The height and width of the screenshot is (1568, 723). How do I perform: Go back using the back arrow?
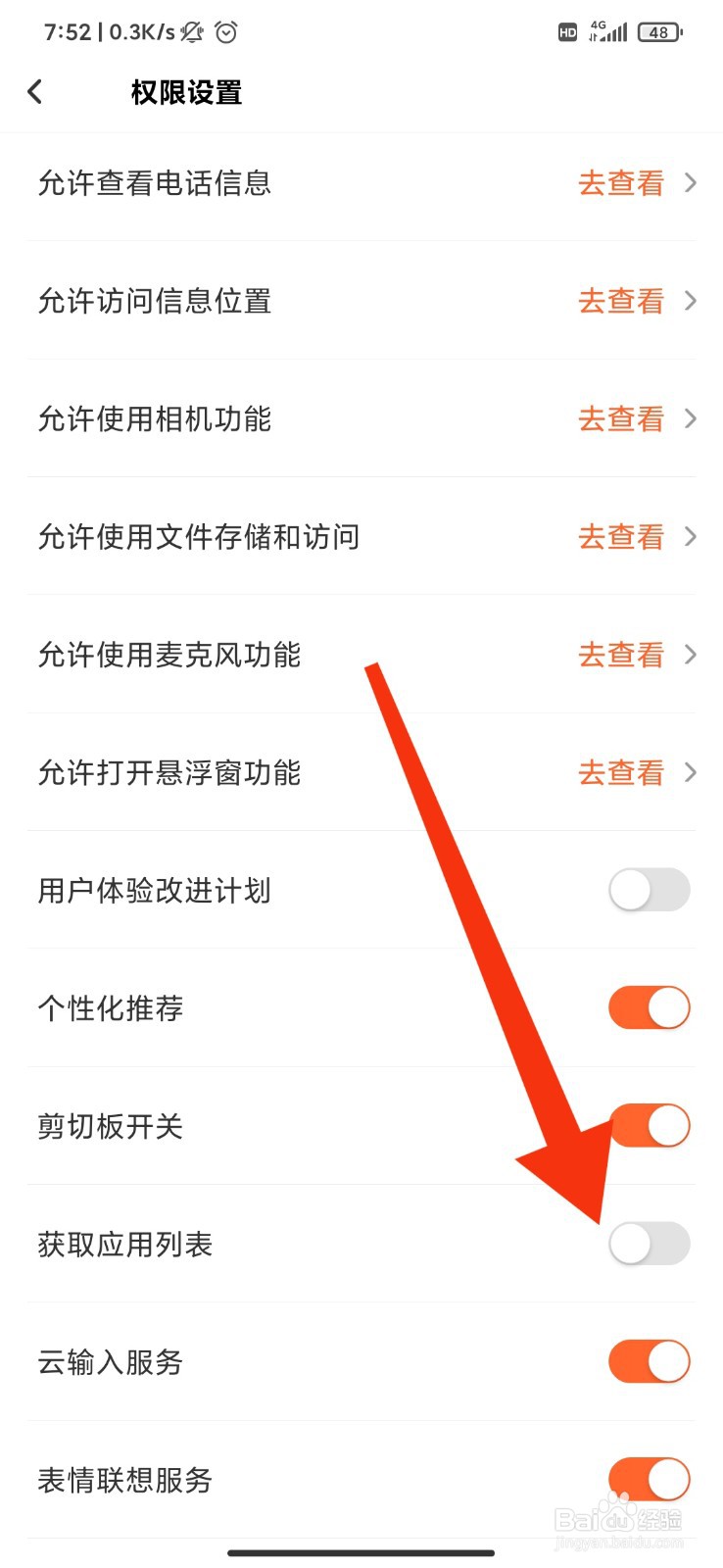35,91
